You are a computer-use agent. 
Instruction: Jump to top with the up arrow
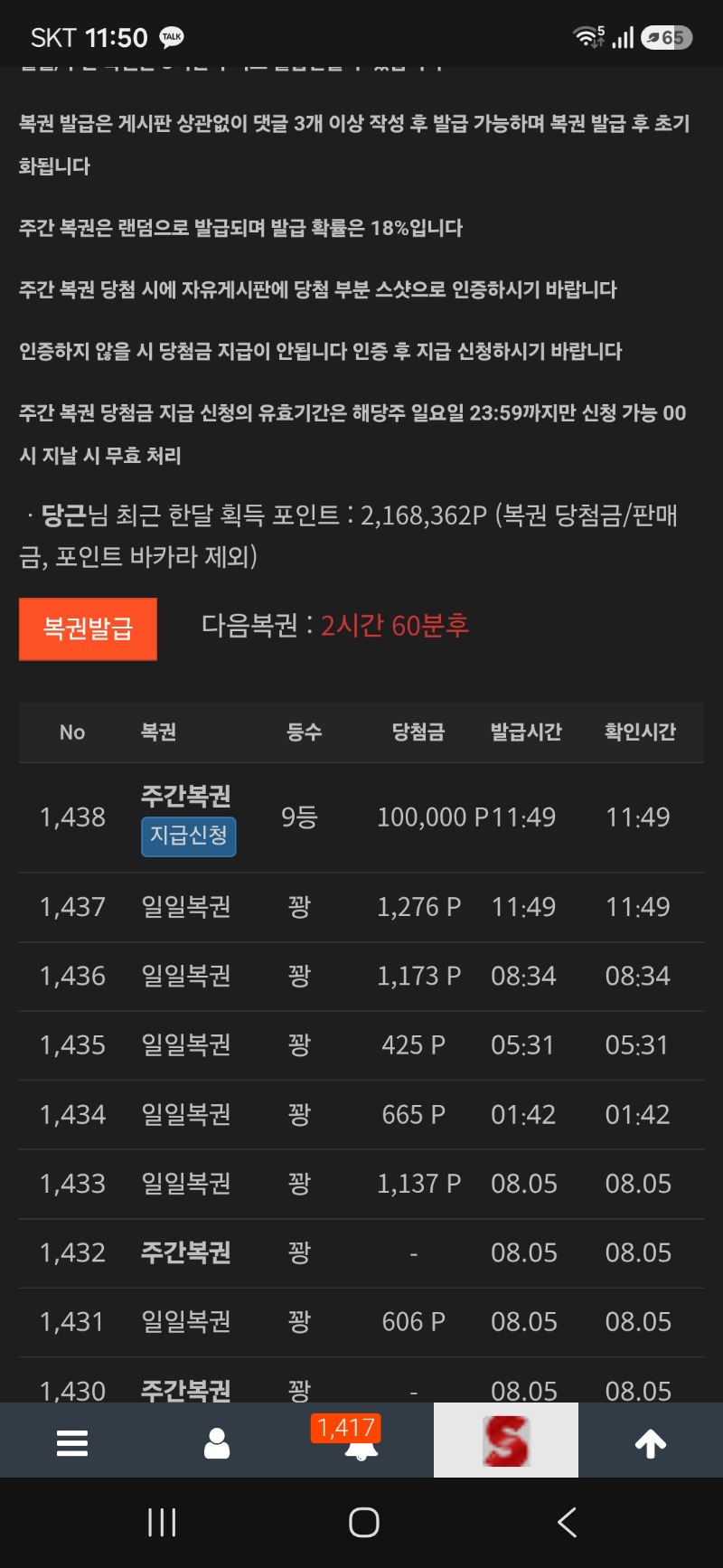[x=651, y=1443]
